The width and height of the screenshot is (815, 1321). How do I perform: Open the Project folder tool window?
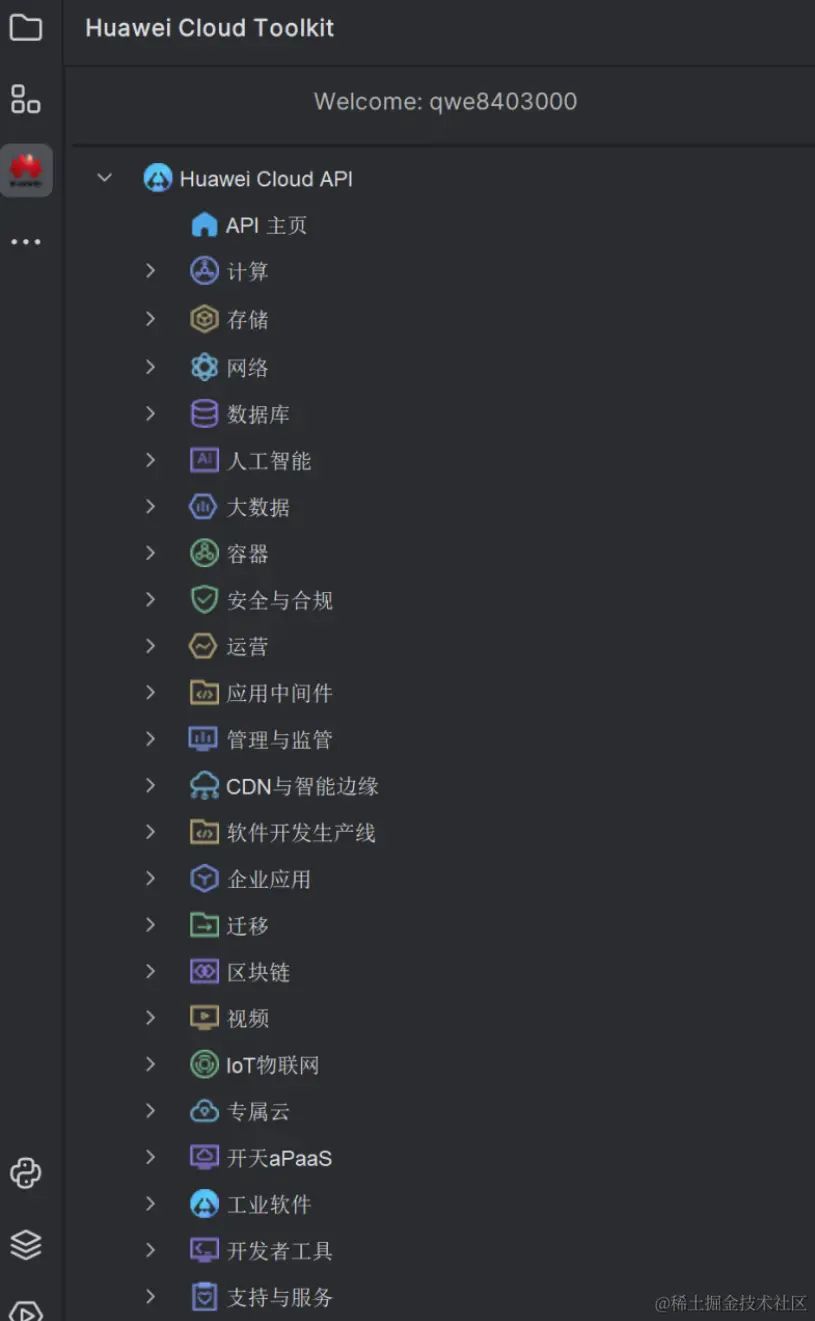coord(26,28)
